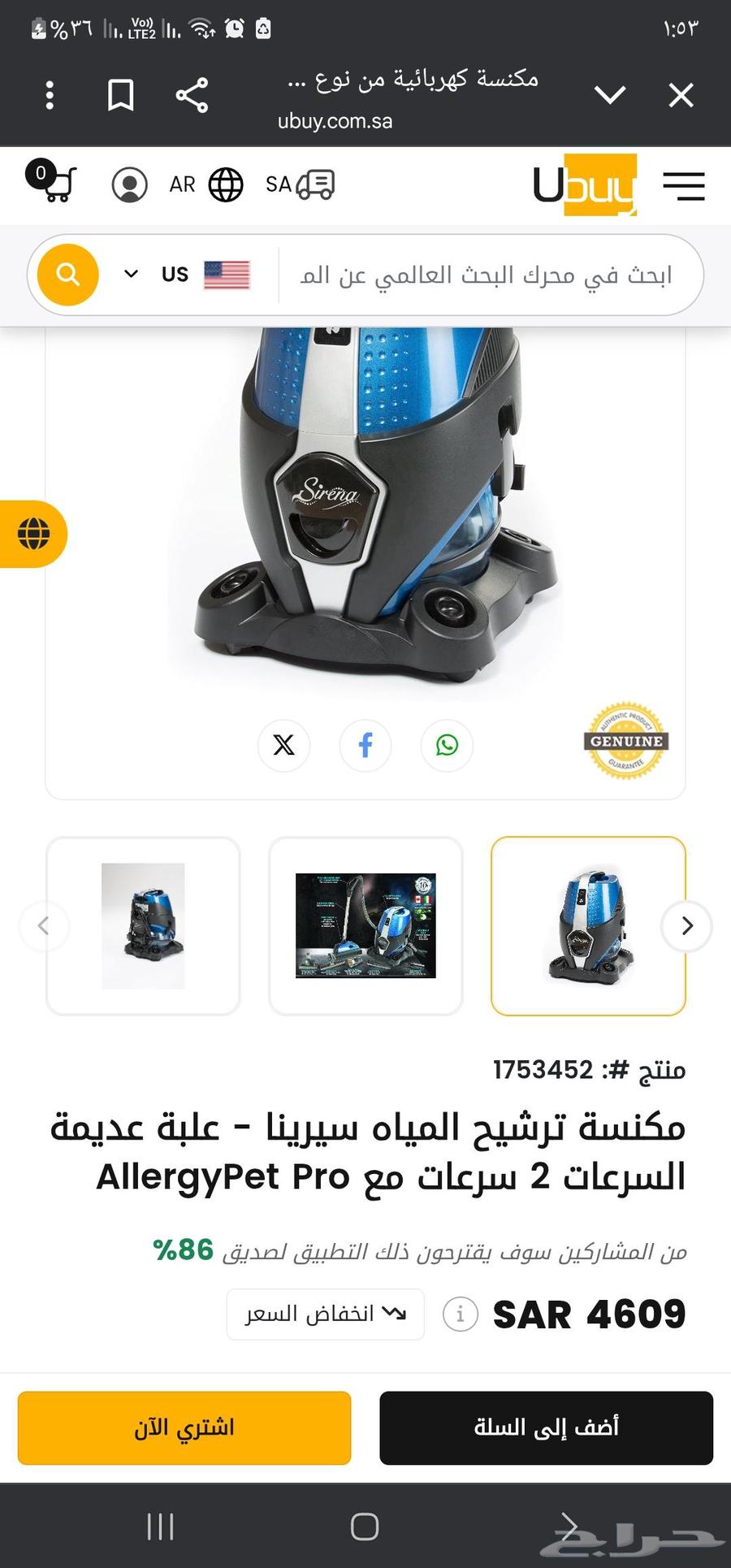Add the vacuum to the cart

546,1427
